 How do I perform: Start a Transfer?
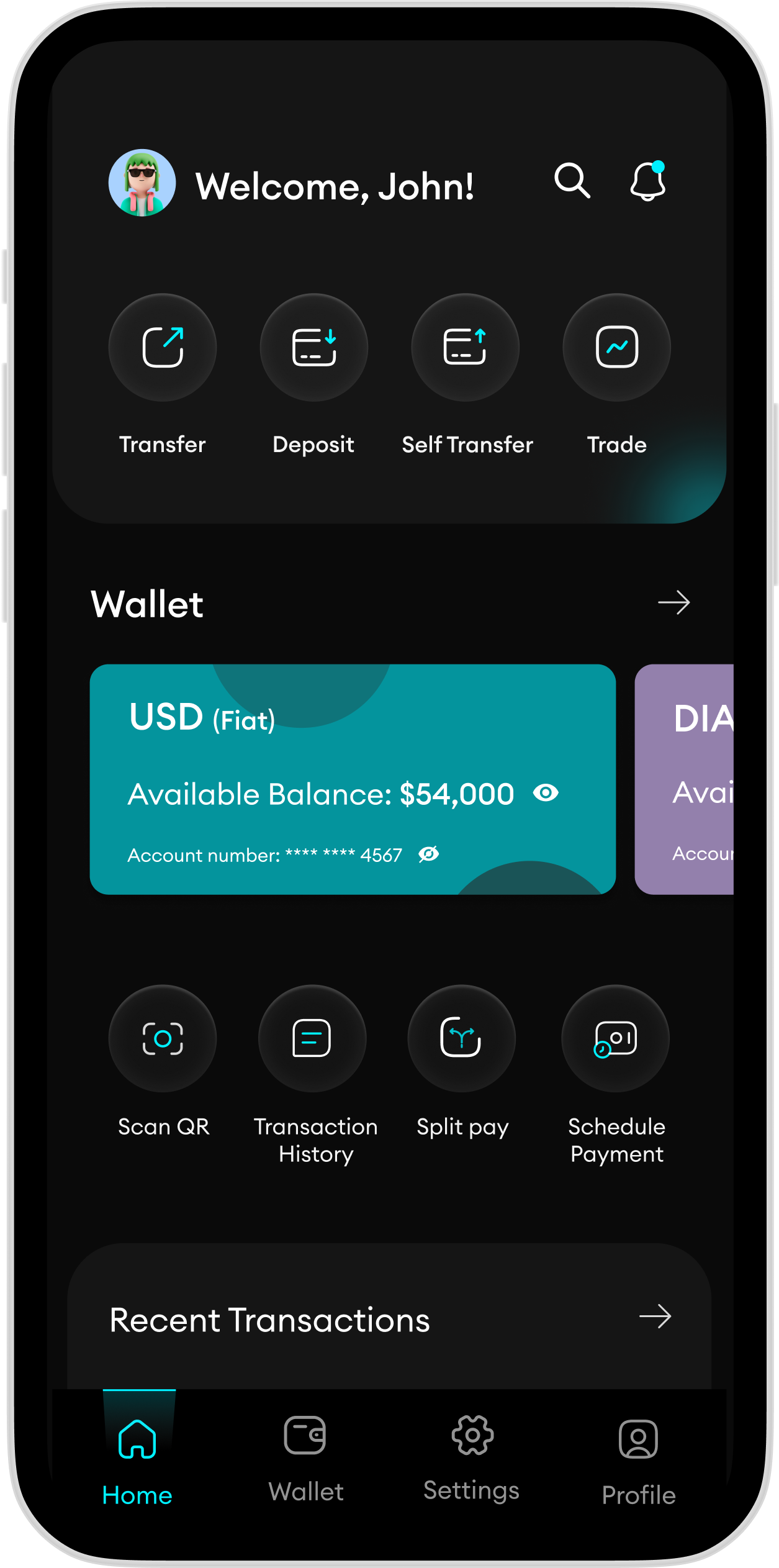(x=163, y=348)
